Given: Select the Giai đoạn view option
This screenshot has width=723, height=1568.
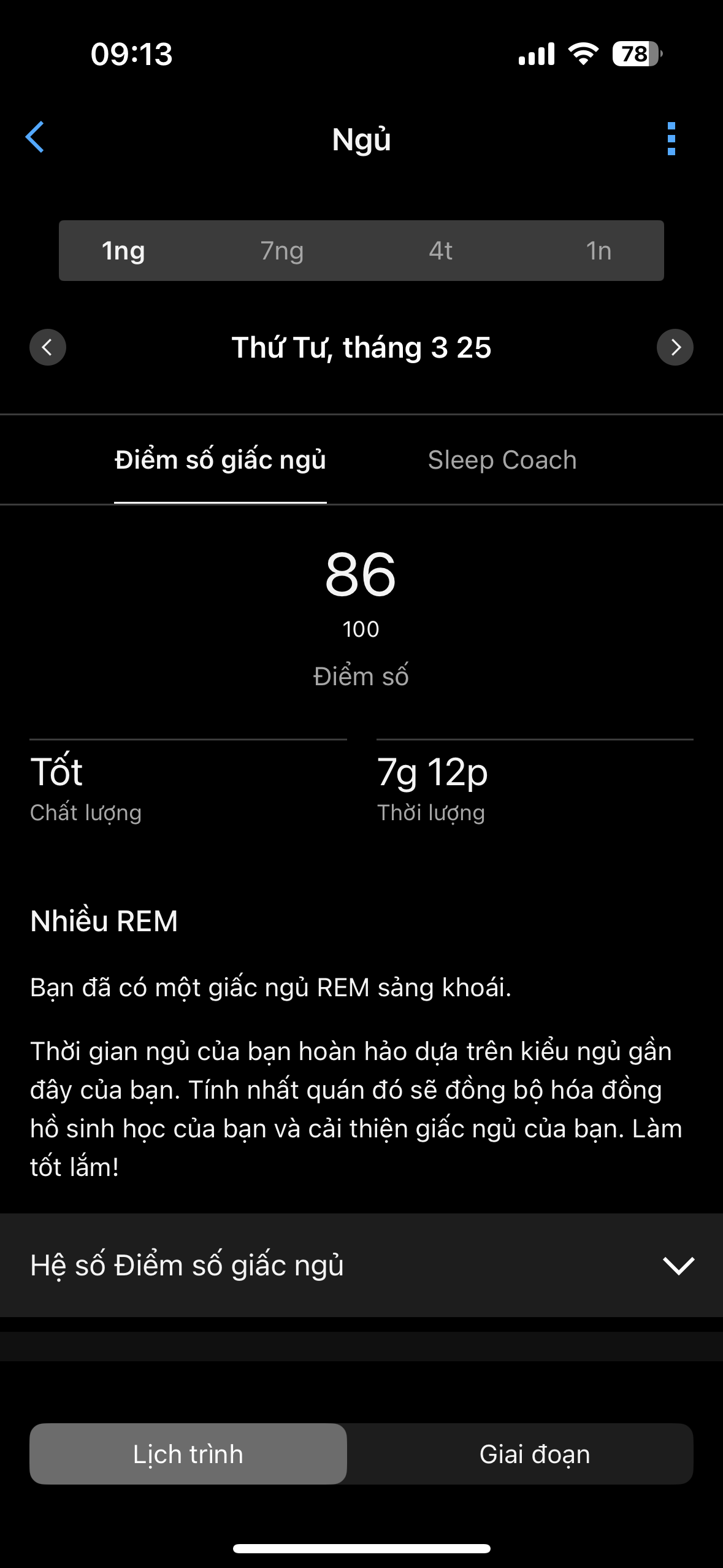Looking at the screenshot, I should [535, 1454].
